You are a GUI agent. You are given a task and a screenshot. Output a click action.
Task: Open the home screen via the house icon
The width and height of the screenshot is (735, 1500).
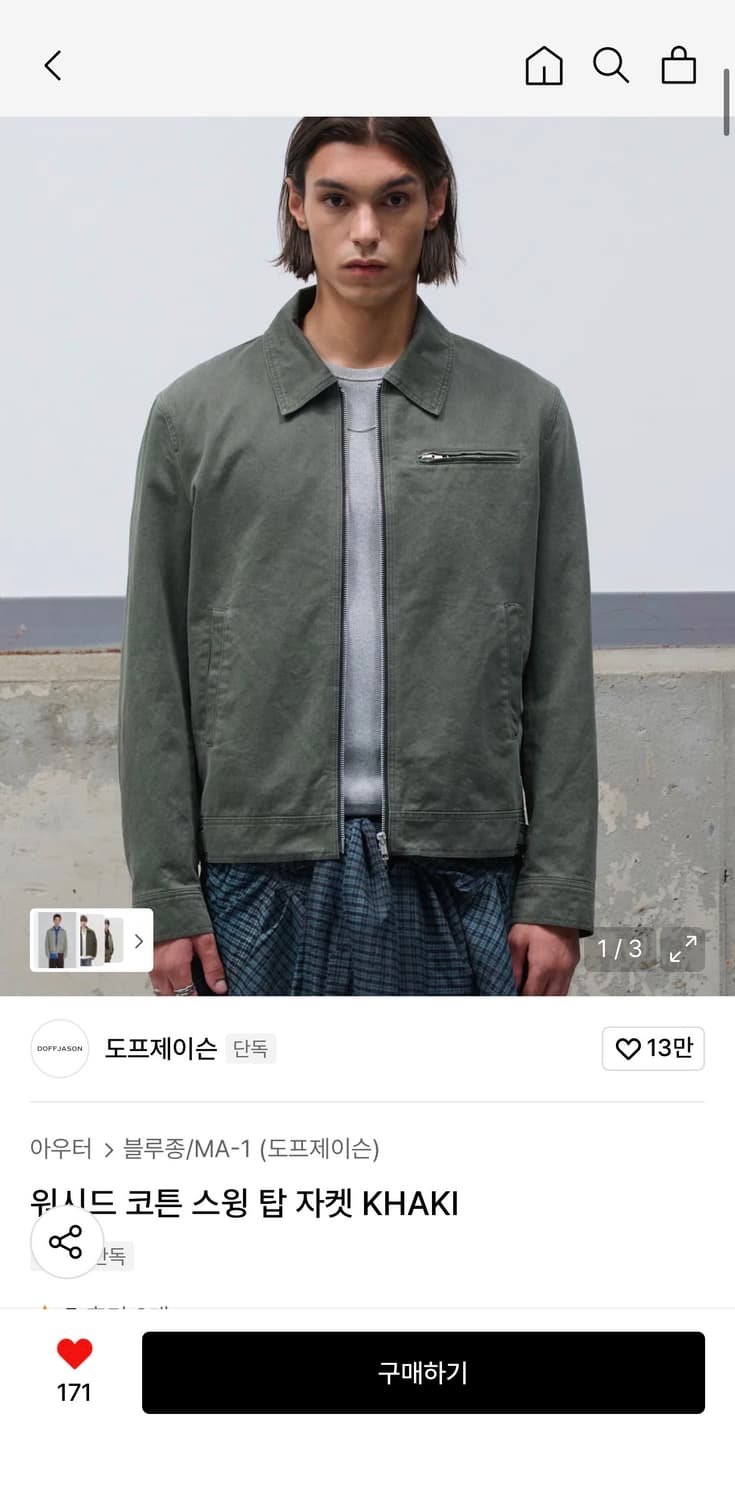tap(543, 66)
